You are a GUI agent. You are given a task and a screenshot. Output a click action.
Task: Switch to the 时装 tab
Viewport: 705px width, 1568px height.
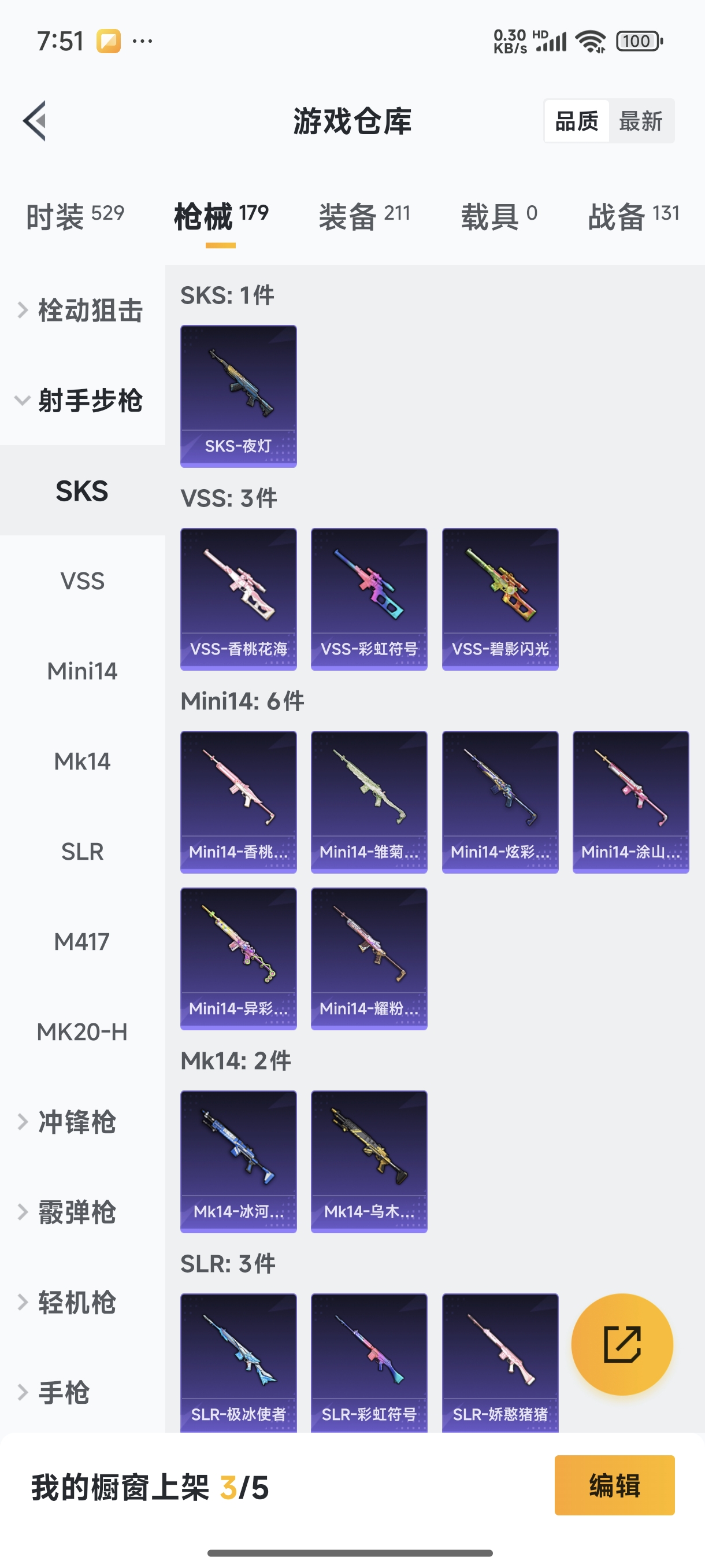click(75, 216)
